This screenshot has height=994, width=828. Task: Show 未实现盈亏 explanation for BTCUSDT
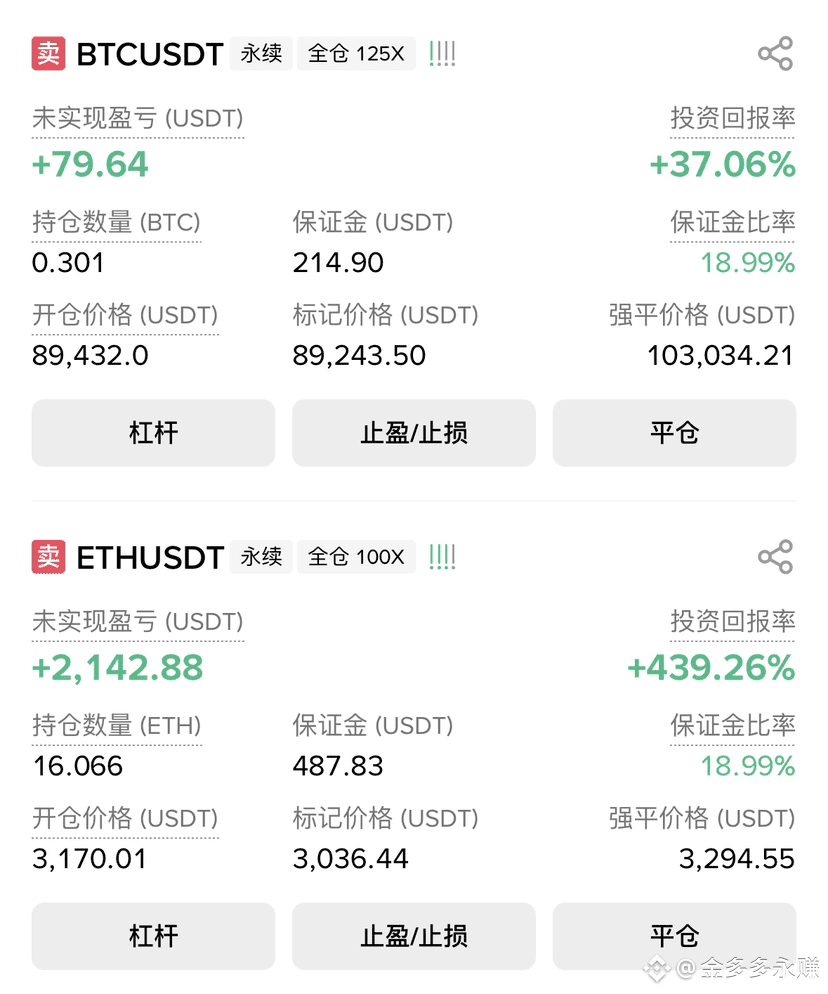point(138,119)
